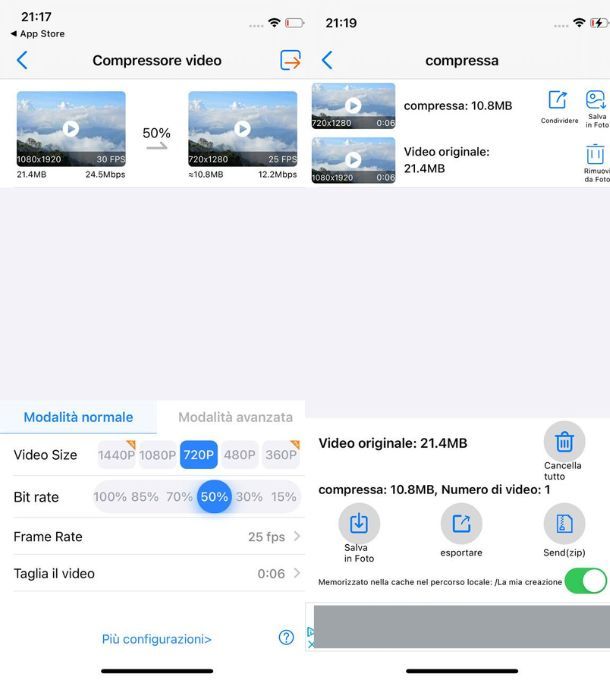The height and width of the screenshot is (680, 610).
Task: Tap the Send(zip) button
Action: (564, 529)
